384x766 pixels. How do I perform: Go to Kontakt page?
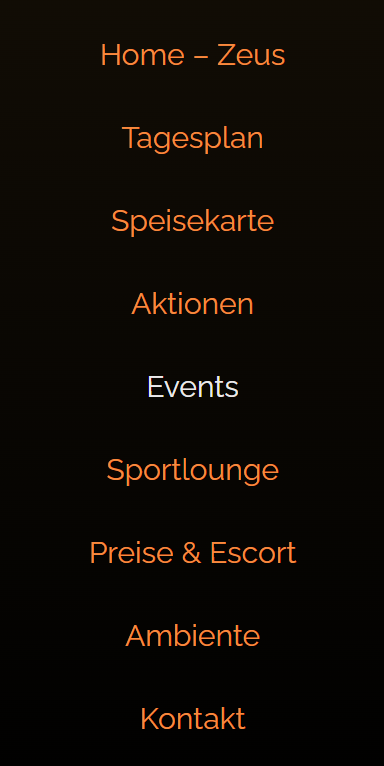click(192, 719)
